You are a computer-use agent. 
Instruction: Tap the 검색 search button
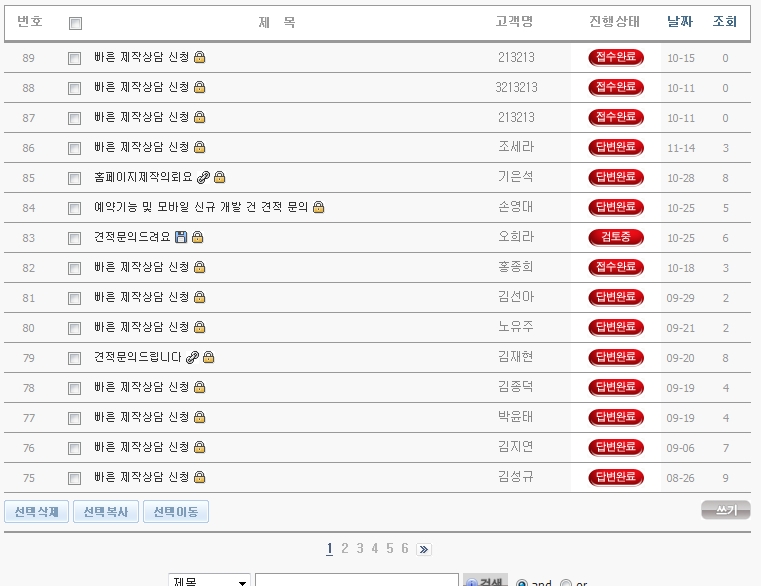[486, 581]
